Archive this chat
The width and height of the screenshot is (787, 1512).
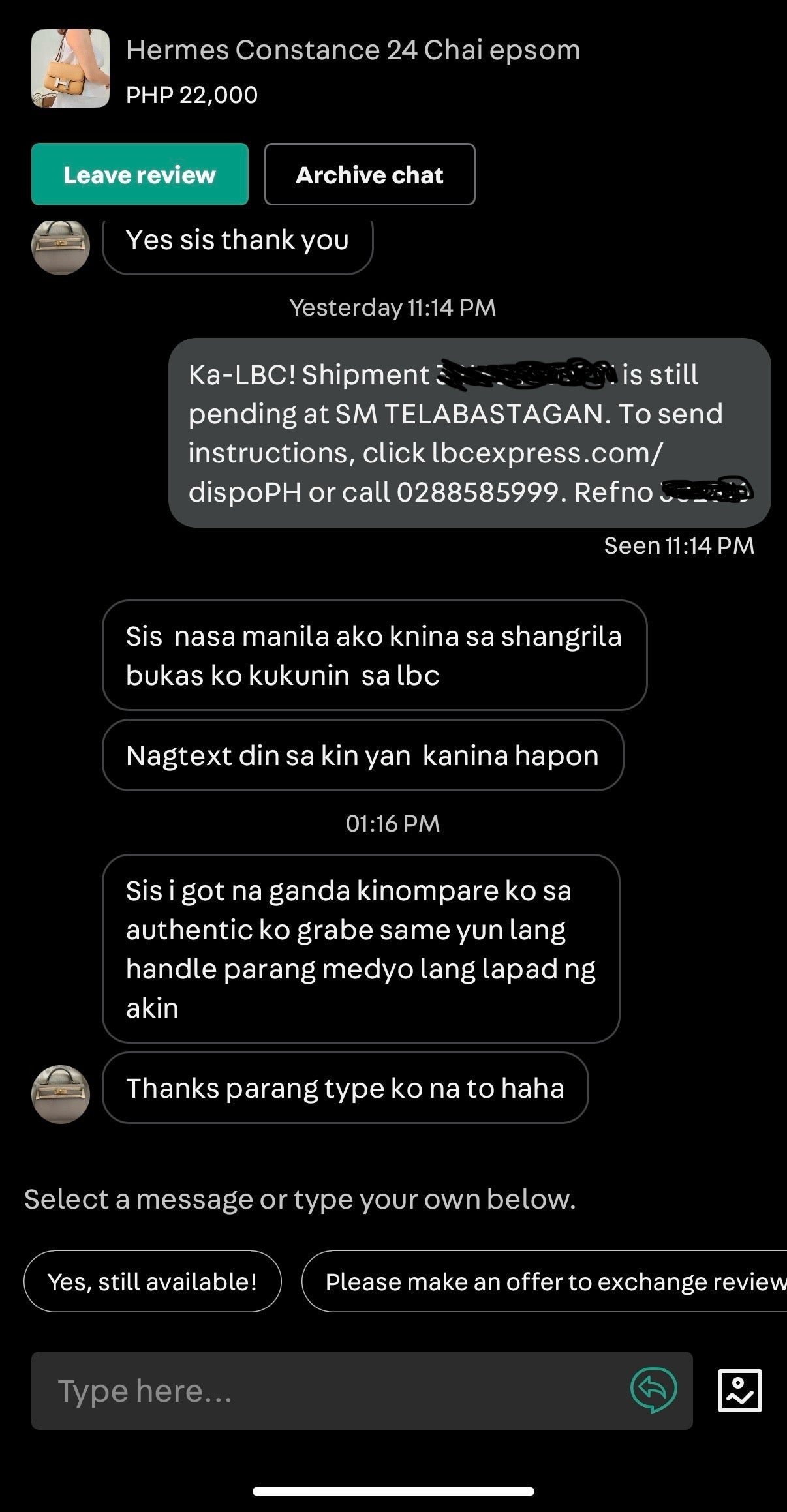tap(369, 174)
